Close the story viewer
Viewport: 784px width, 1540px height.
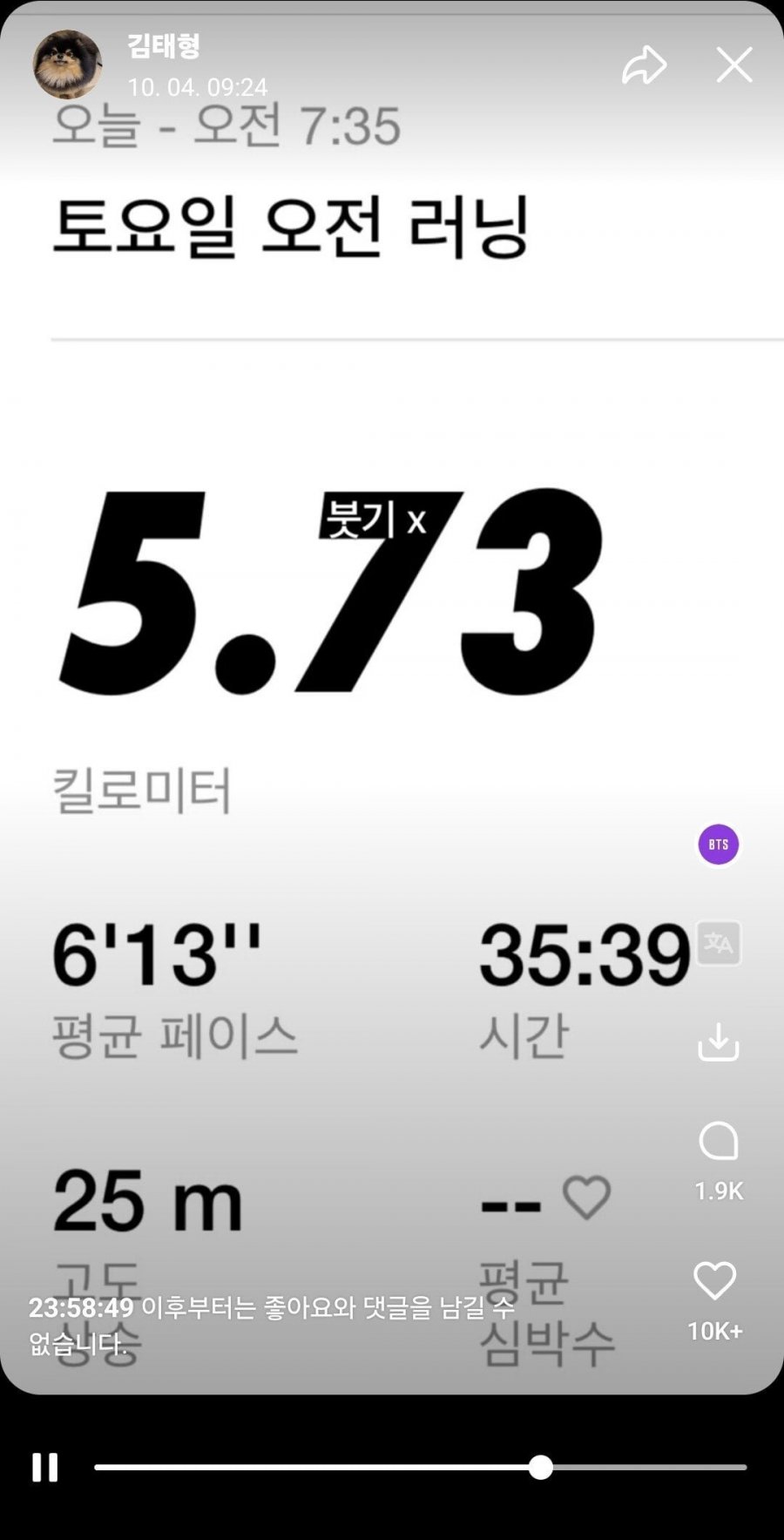coord(734,65)
